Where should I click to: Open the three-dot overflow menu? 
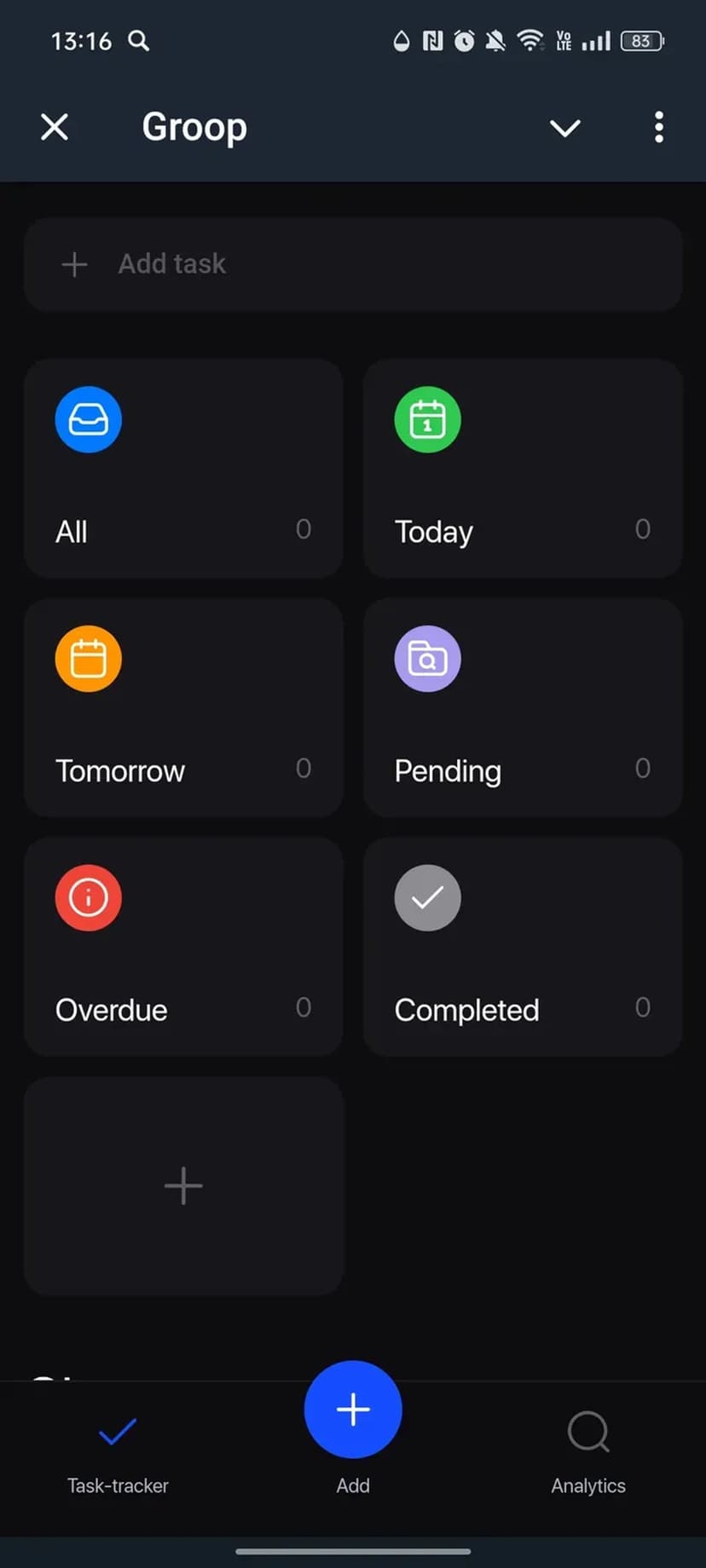pyautogui.click(x=658, y=127)
